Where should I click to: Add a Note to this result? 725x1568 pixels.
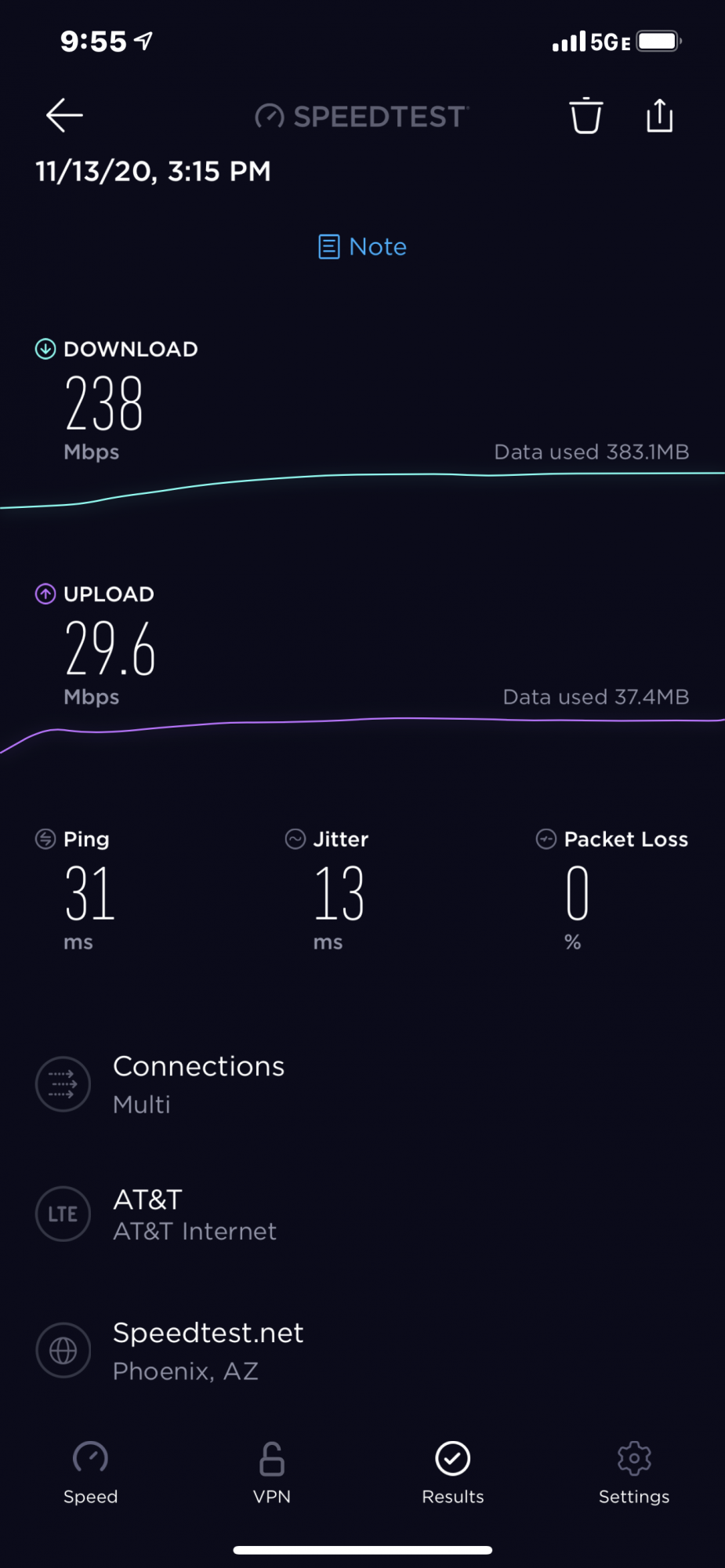[362, 247]
